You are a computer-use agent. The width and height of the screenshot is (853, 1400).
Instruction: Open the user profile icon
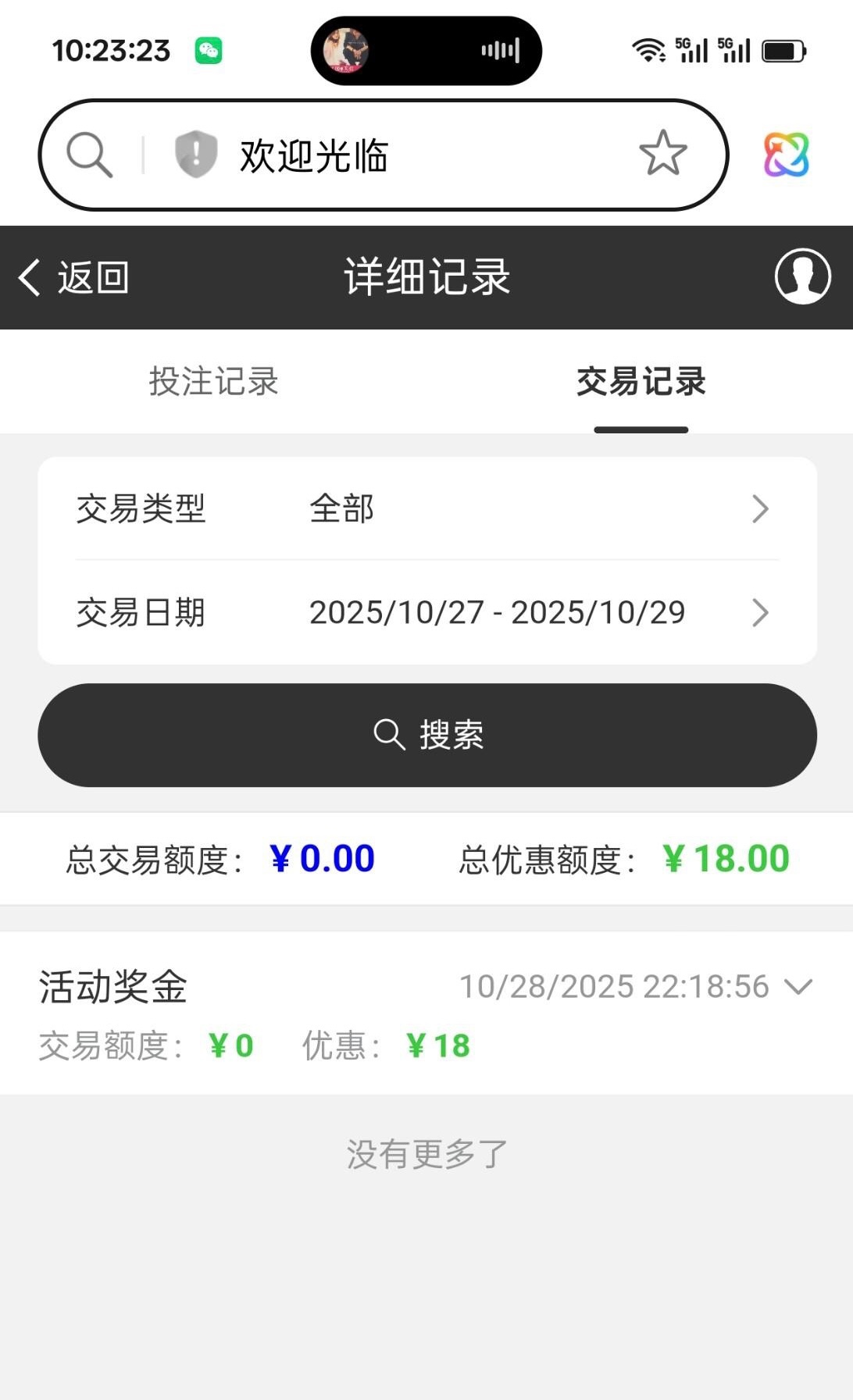[802, 276]
